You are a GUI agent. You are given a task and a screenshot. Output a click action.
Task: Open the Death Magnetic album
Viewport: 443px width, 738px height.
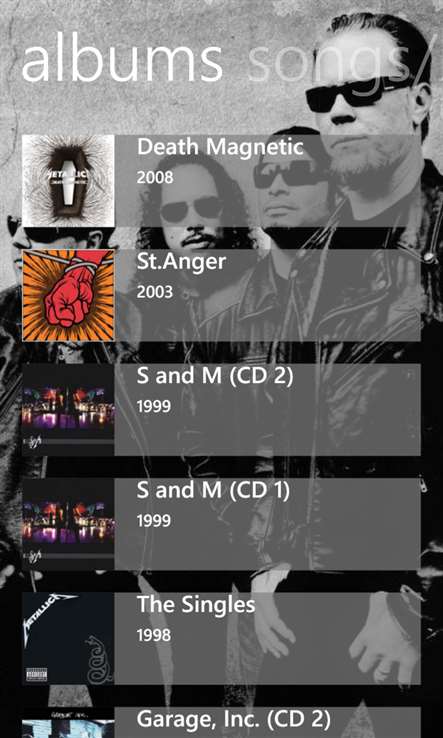point(221,181)
